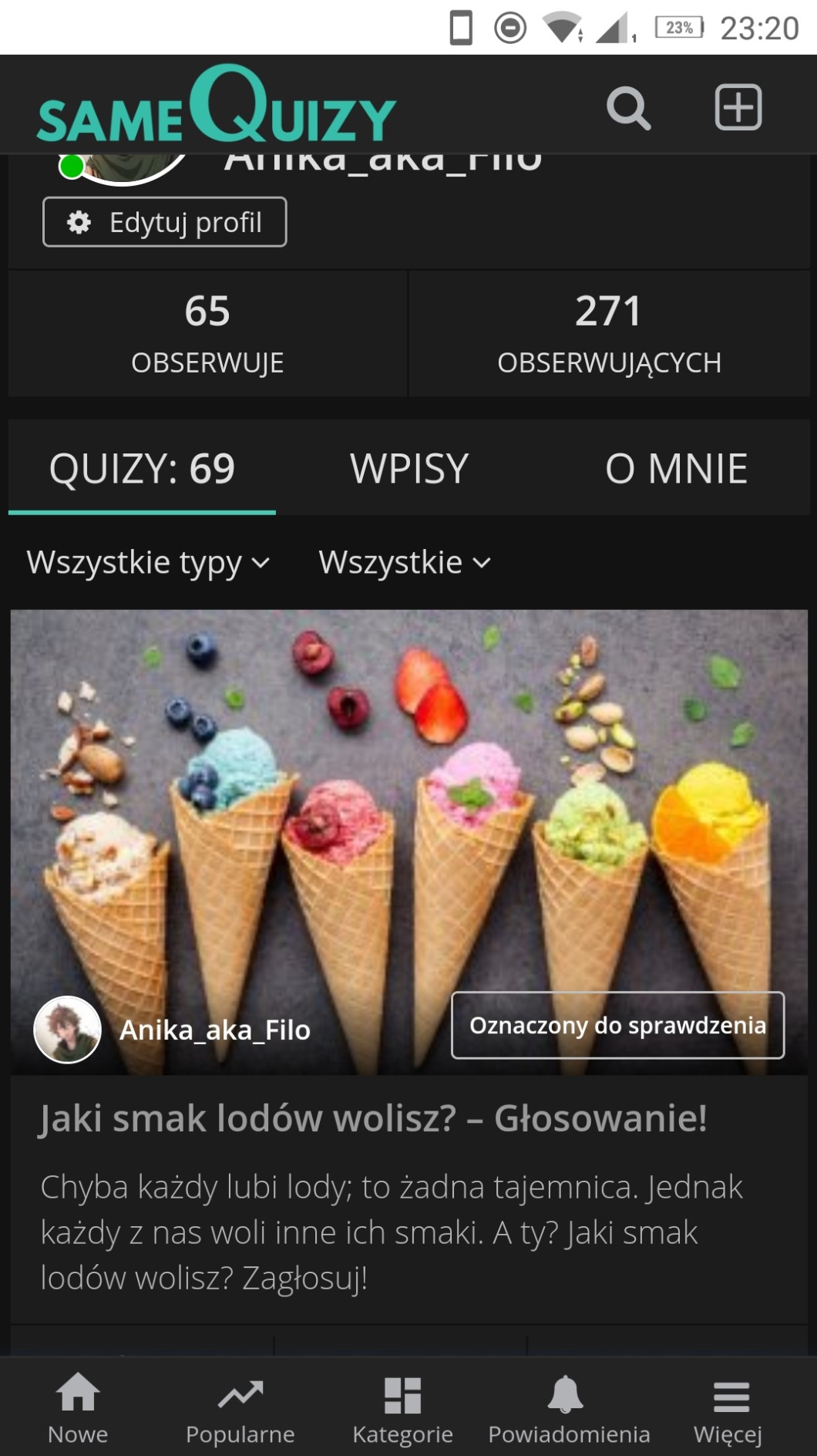The width and height of the screenshot is (817, 1456).
Task: Expand the Wszystkie filter dropdown
Action: (405, 563)
